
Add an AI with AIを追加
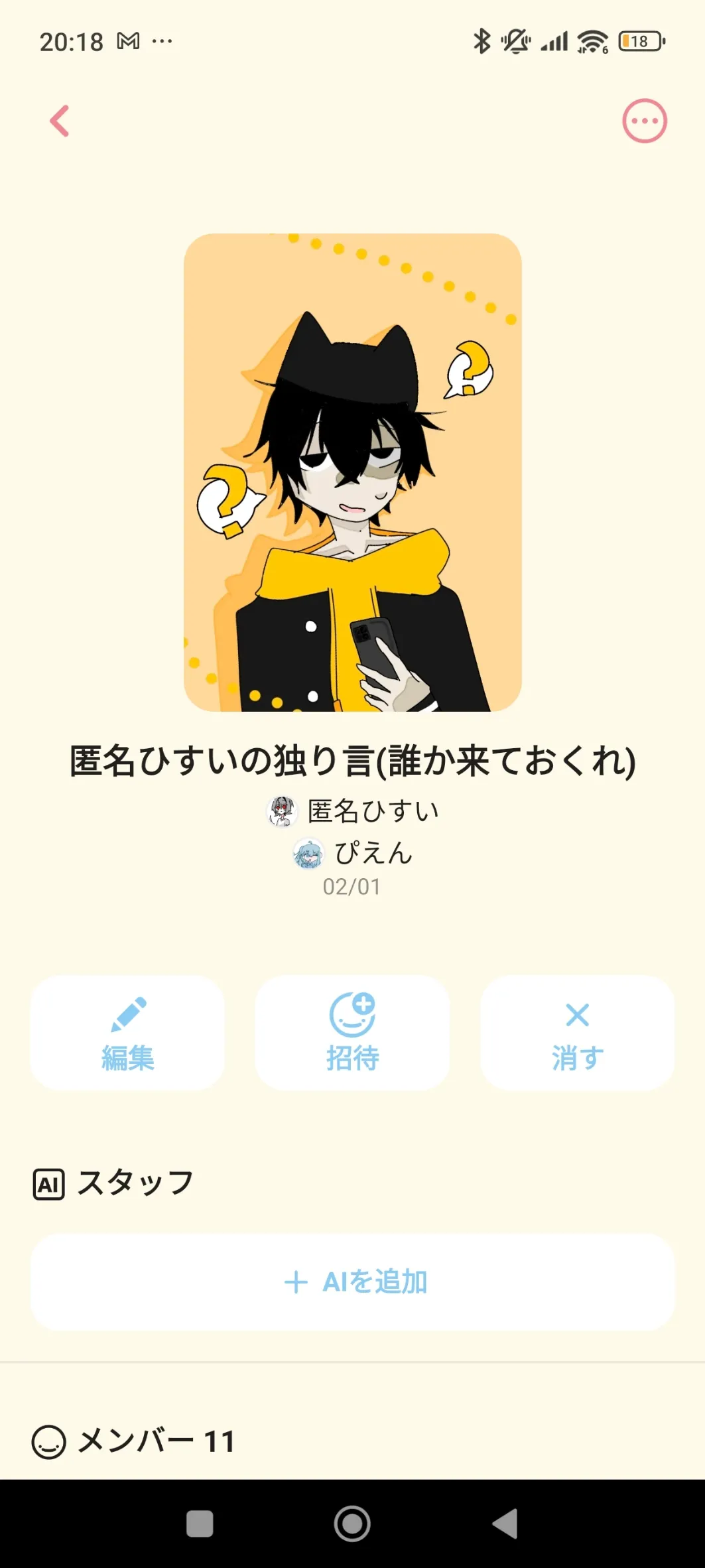pyautogui.click(x=353, y=1282)
